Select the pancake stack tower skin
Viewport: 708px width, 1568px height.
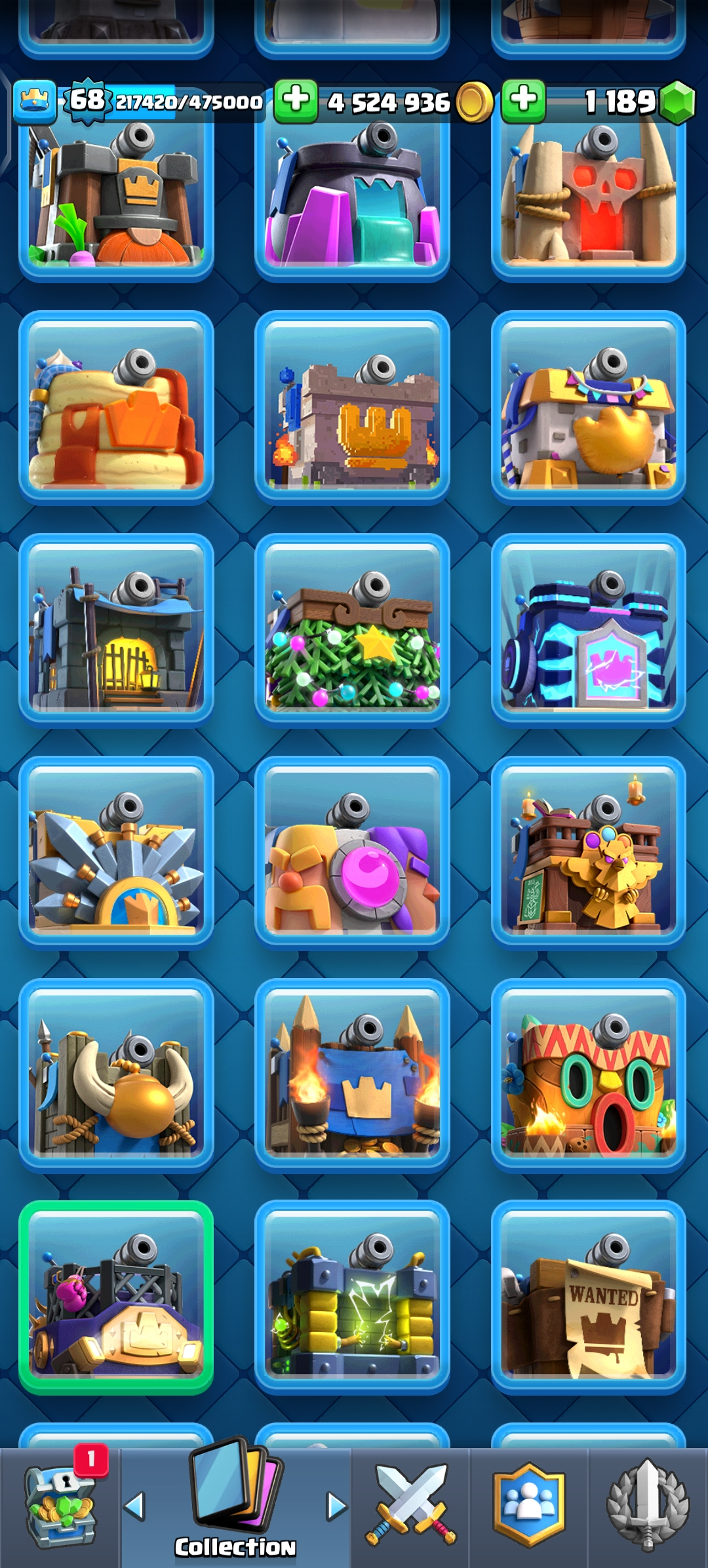pos(116,407)
